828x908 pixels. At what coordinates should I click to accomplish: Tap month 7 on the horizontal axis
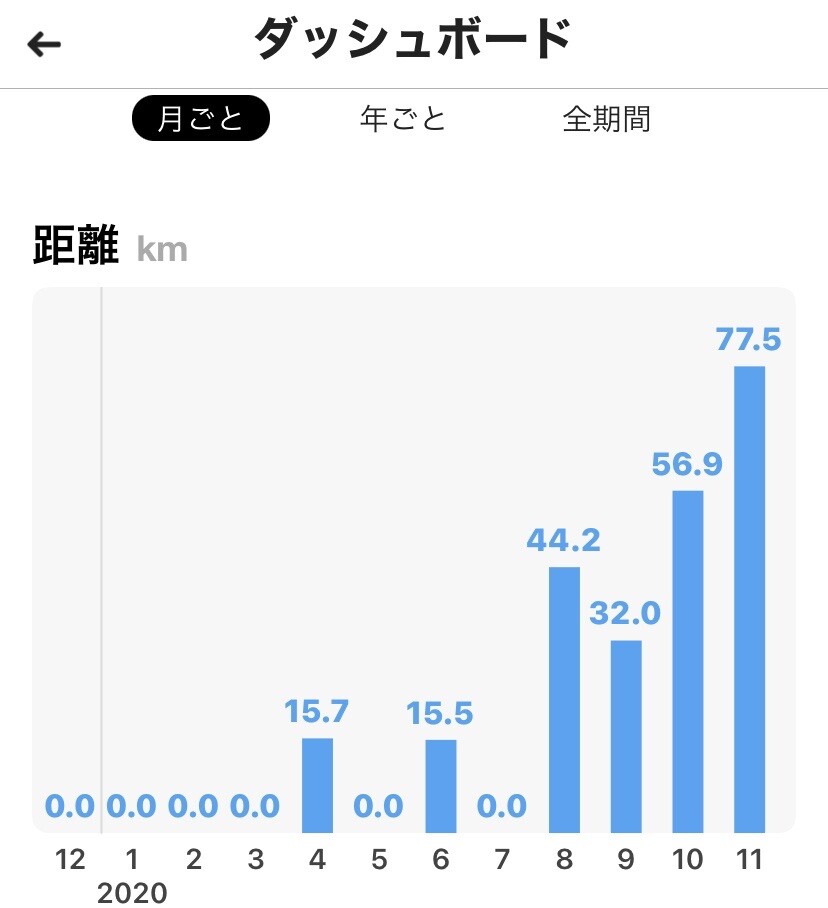point(501,857)
